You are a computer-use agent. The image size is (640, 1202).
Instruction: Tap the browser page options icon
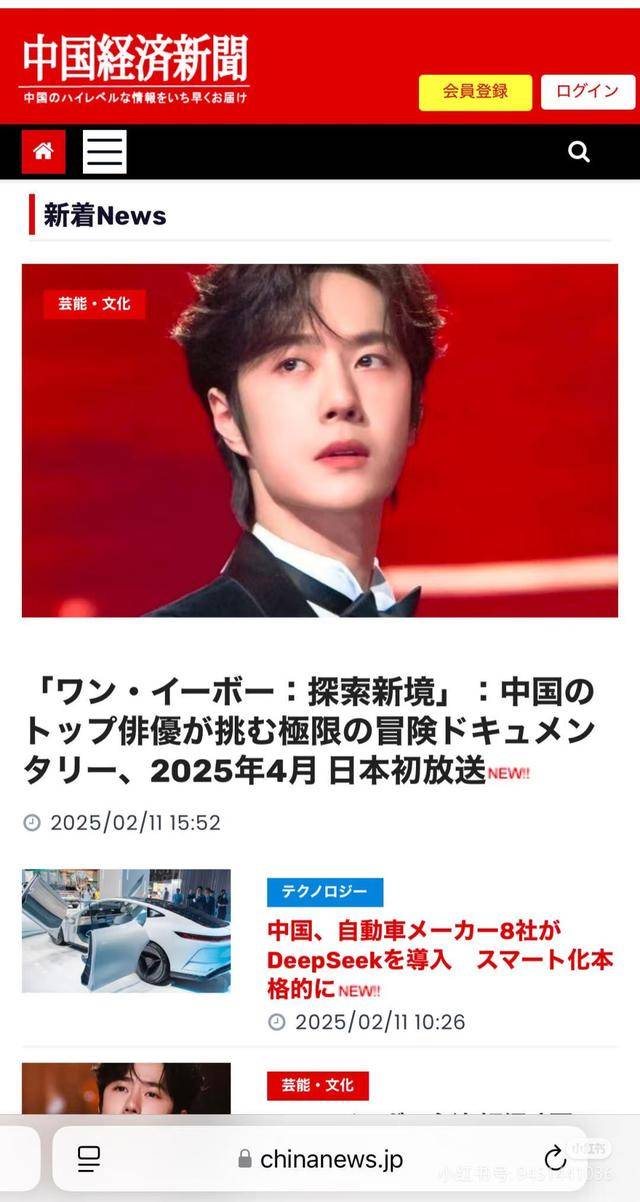(x=89, y=1159)
